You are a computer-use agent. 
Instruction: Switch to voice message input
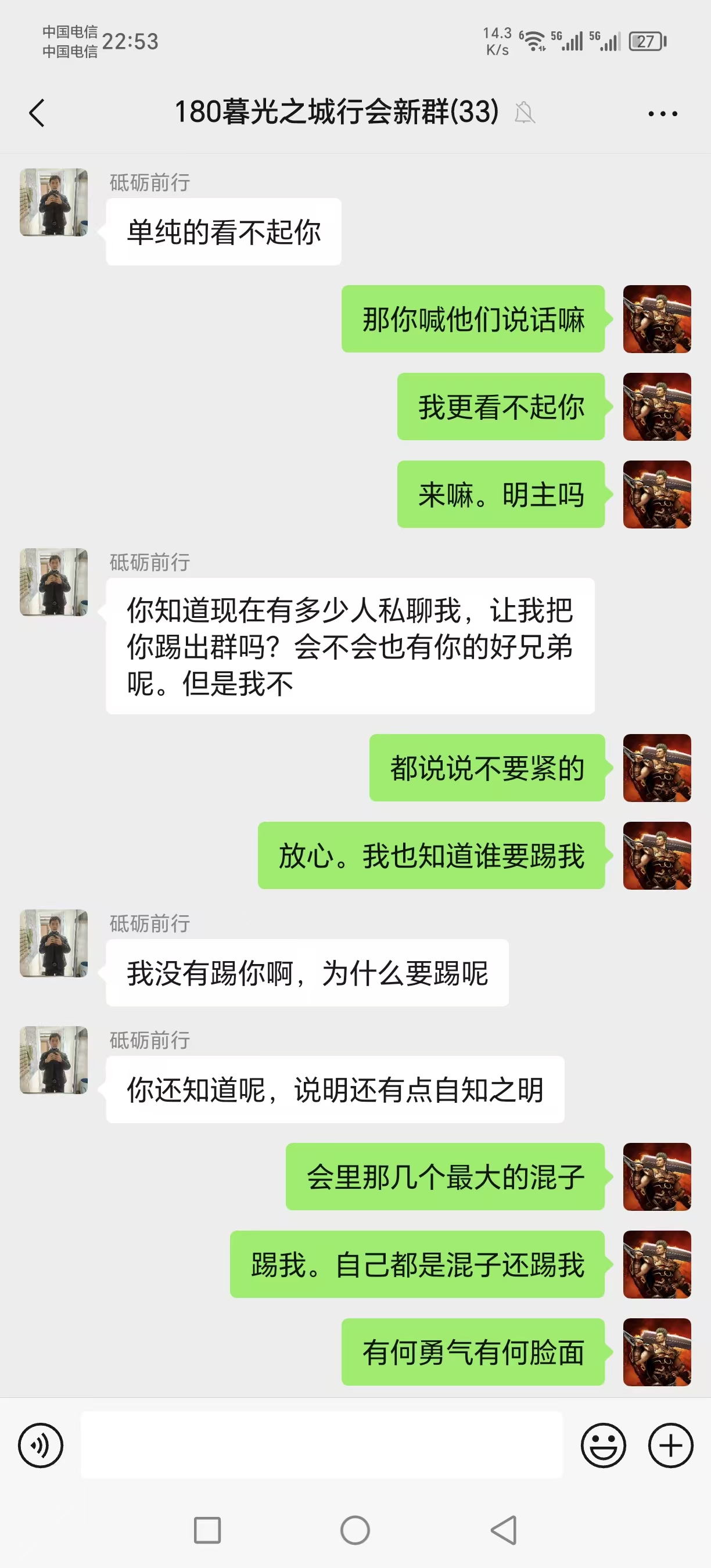tap(40, 1444)
